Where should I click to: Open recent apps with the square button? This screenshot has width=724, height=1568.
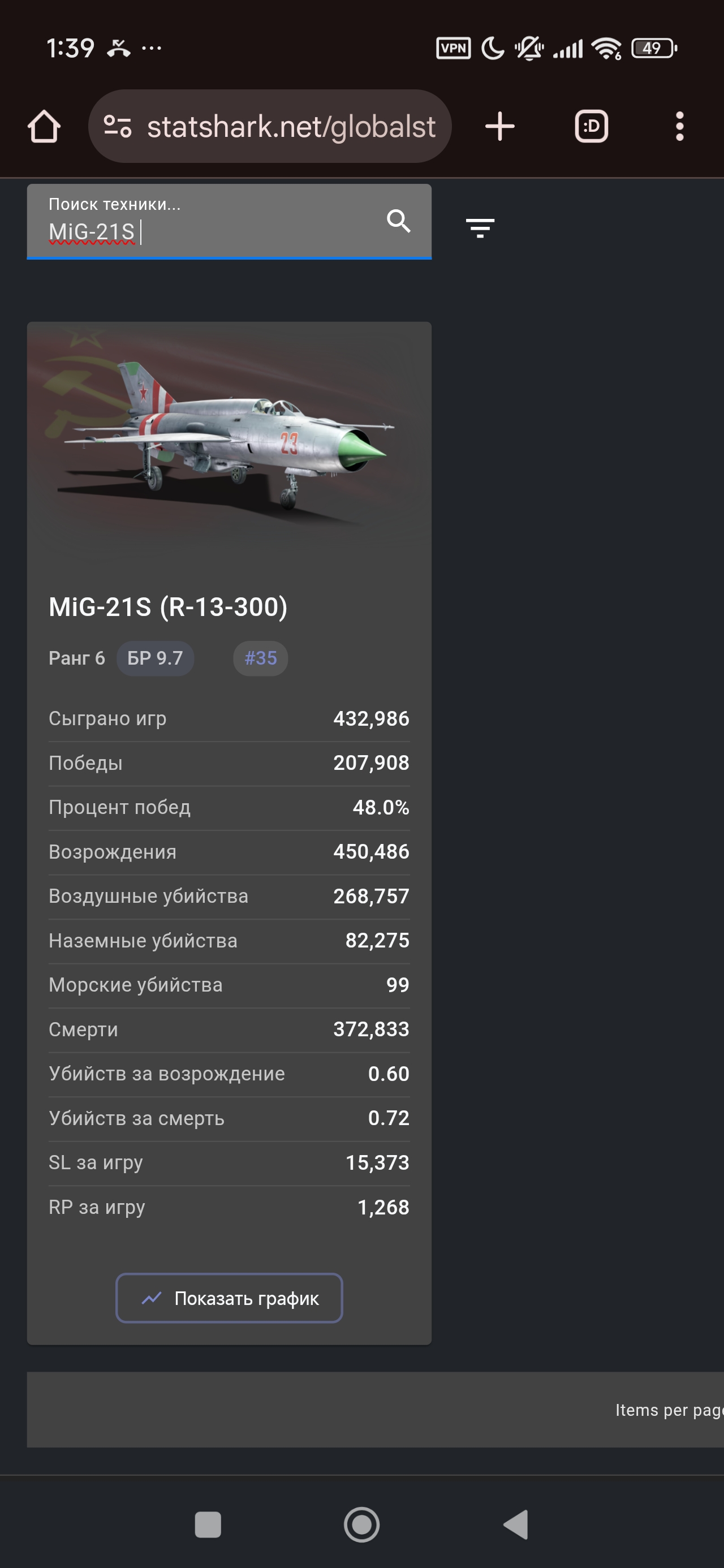208,1525
